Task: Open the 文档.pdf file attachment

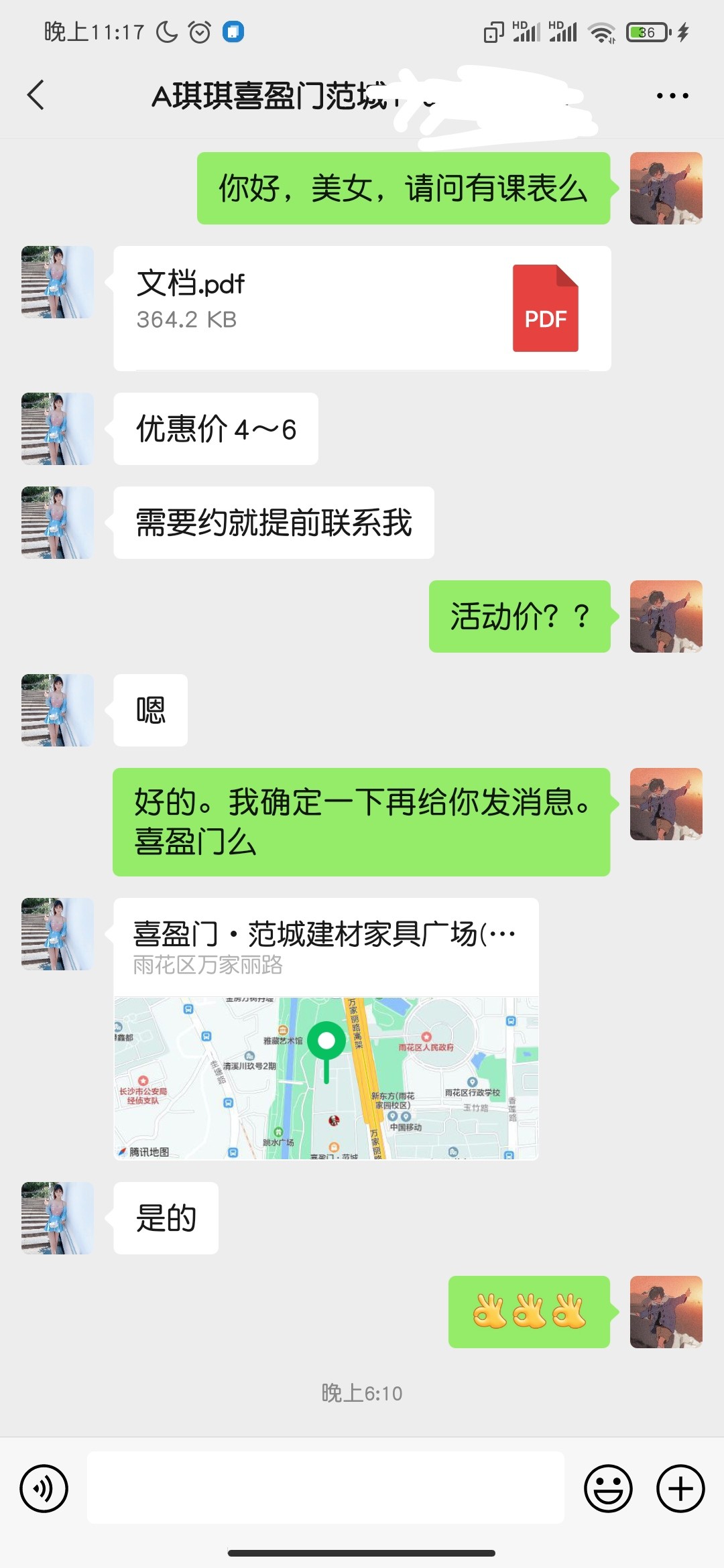Action: tap(362, 308)
